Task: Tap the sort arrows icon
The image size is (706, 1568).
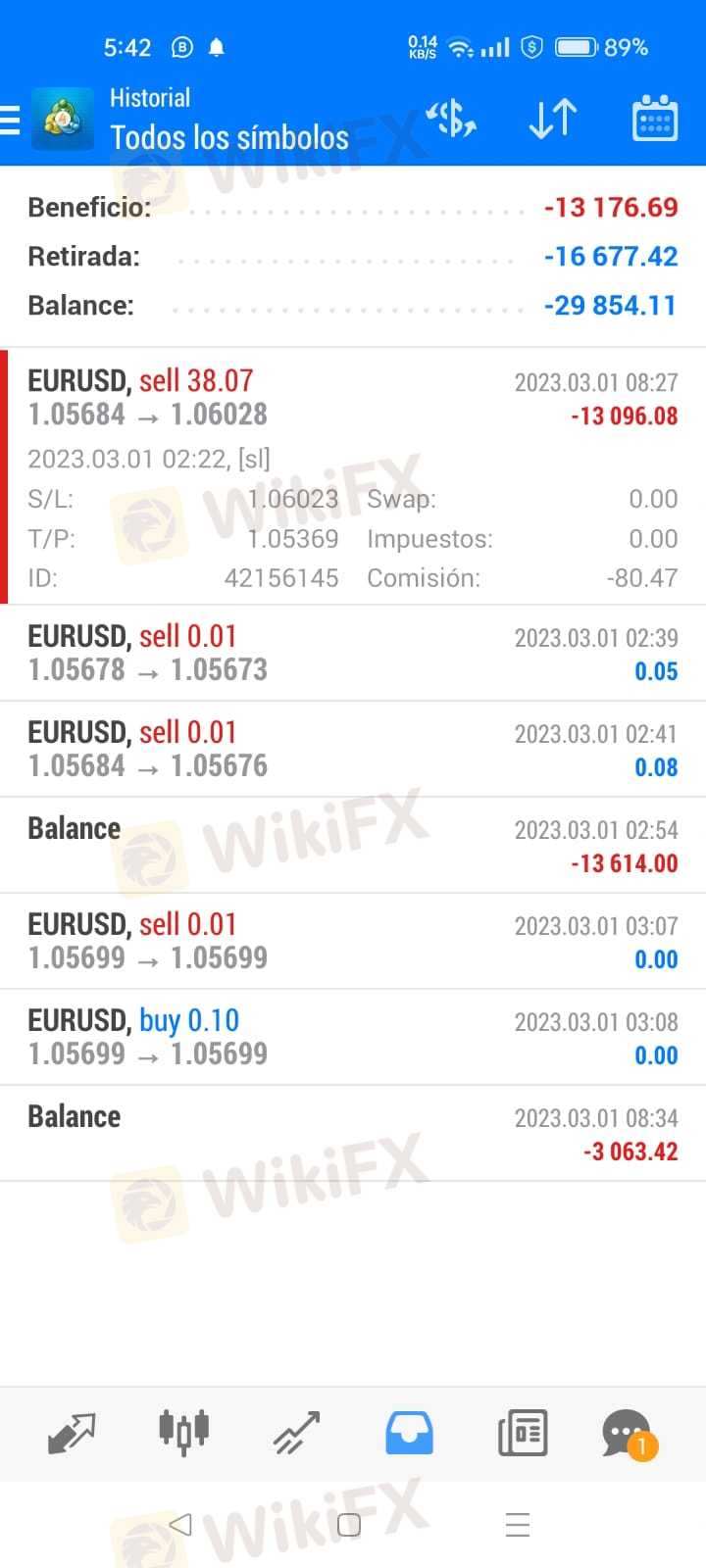Action: pyautogui.click(x=553, y=120)
